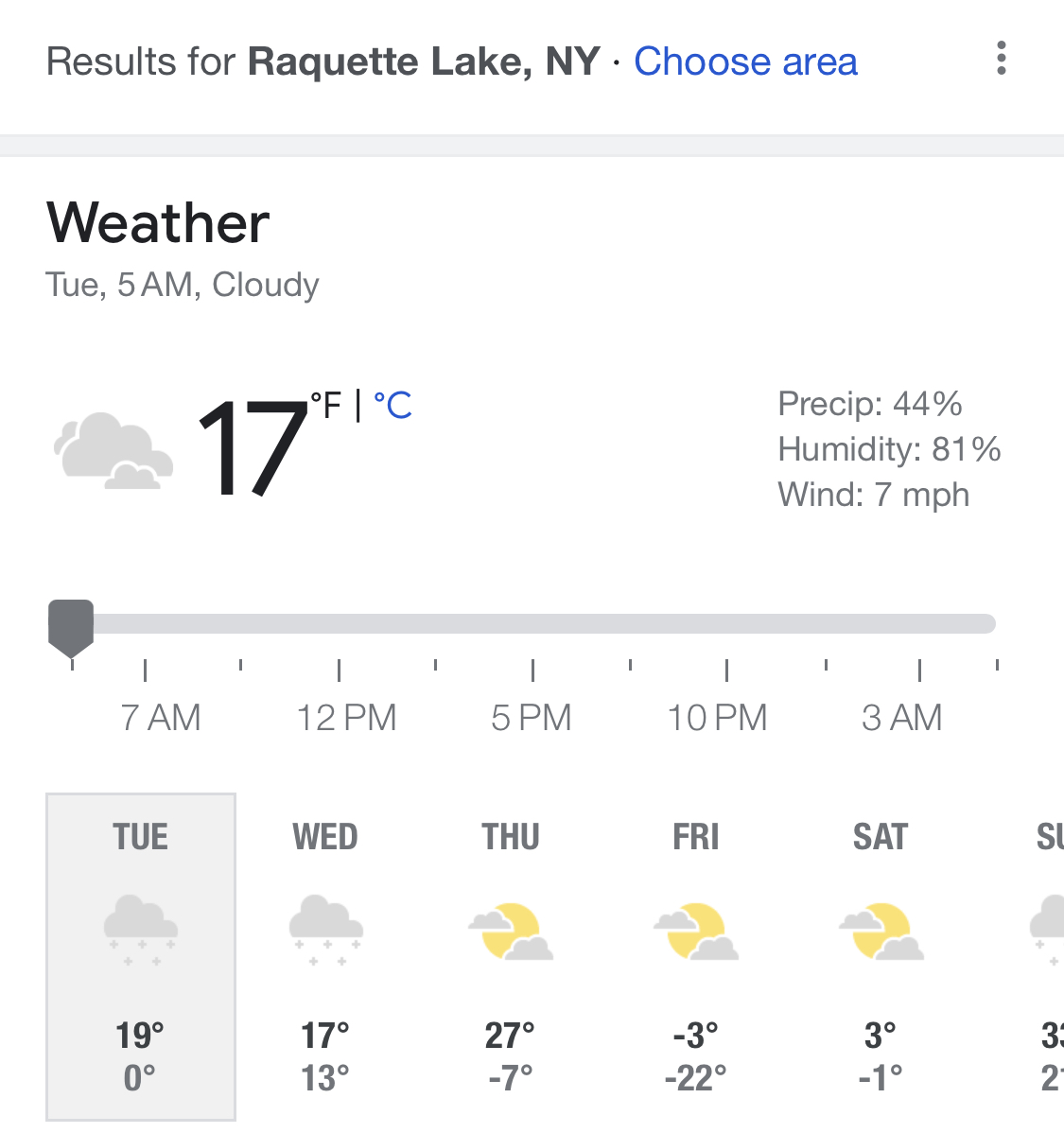Open the three-dot overflow menu
Image resolution: width=1064 pixels, height=1133 pixels.
tap(1002, 58)
